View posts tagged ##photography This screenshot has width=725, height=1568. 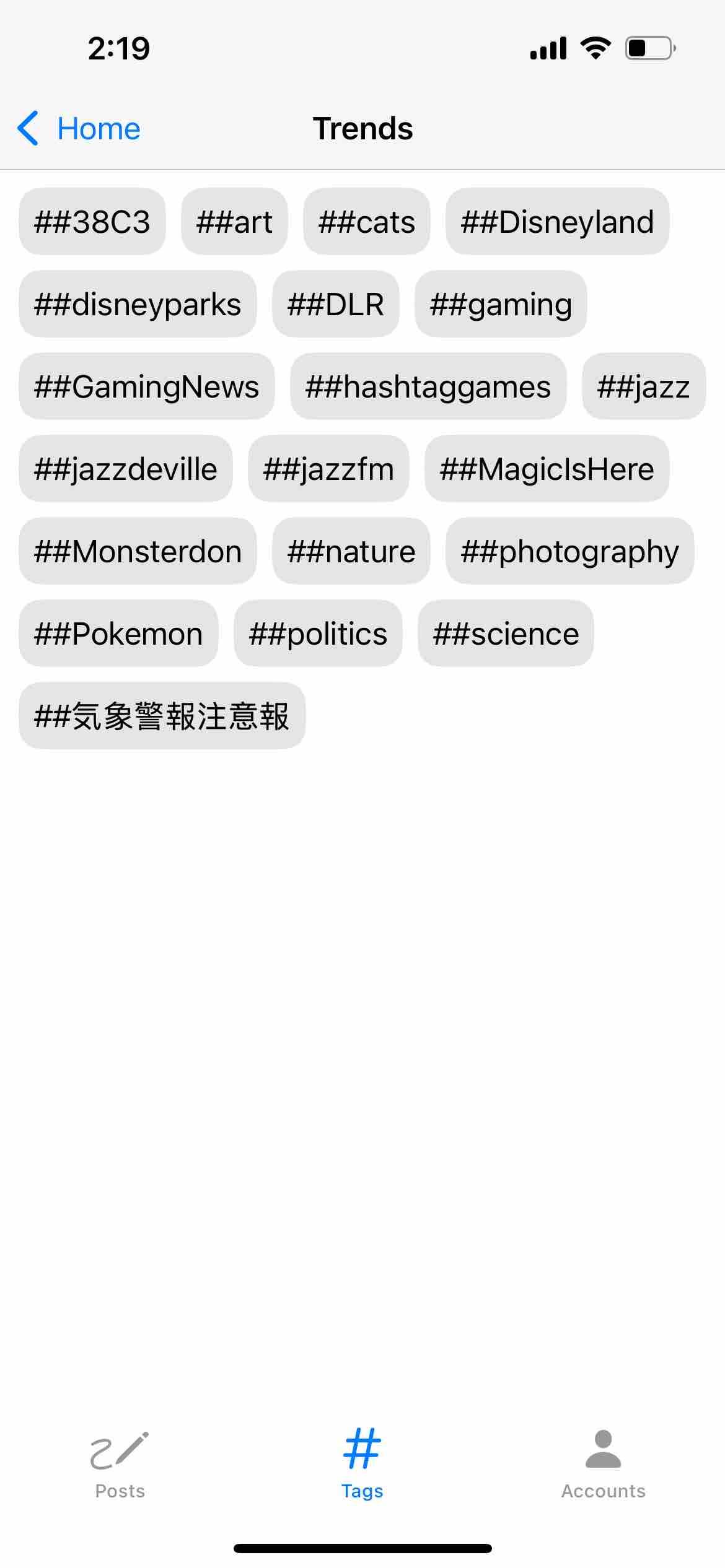(x=570, y=551)
